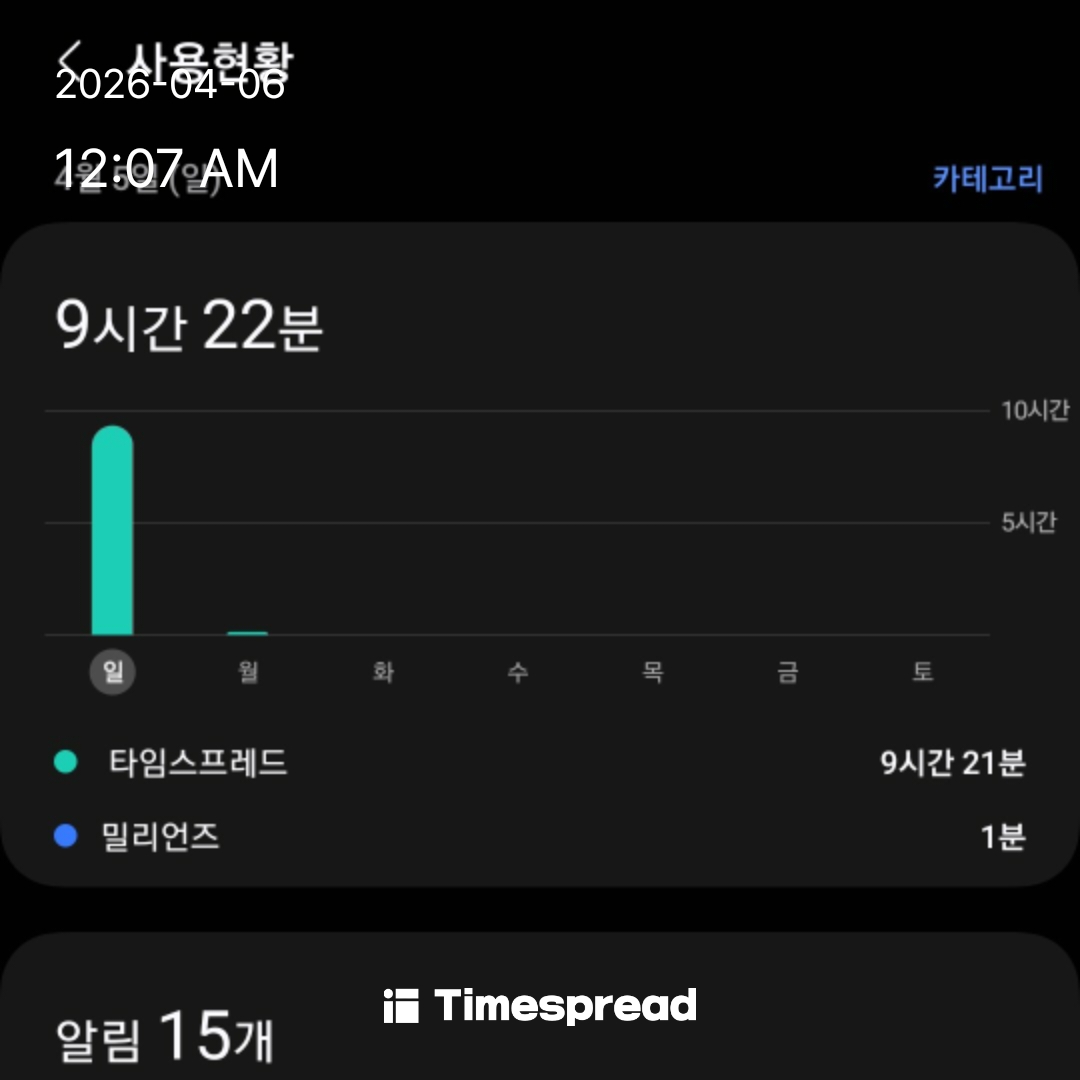Select 목 on the day axis

(x=652, y=672)
